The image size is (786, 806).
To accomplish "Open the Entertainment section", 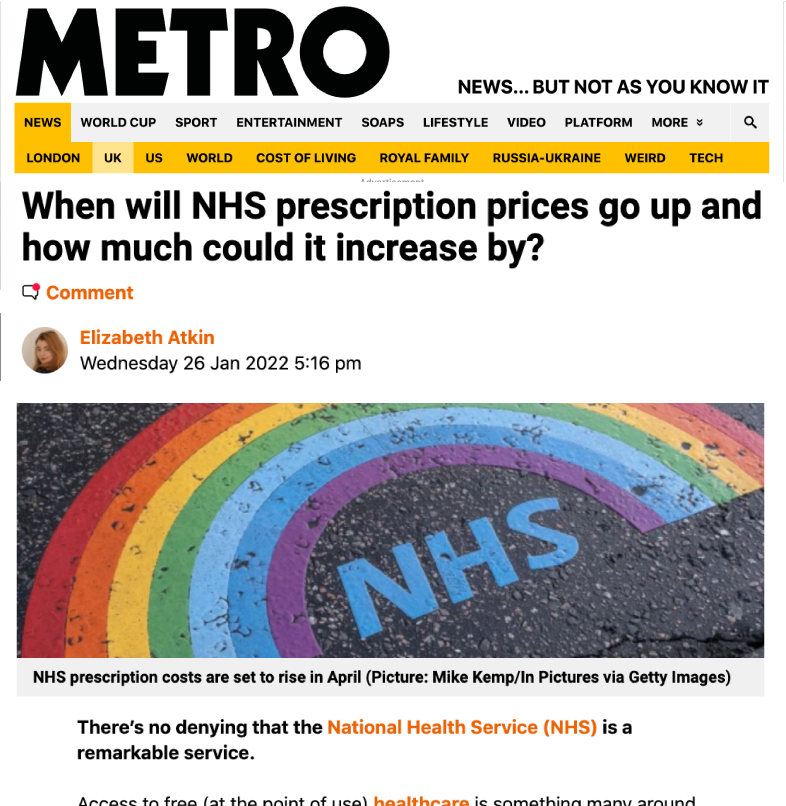I will 289,123.
